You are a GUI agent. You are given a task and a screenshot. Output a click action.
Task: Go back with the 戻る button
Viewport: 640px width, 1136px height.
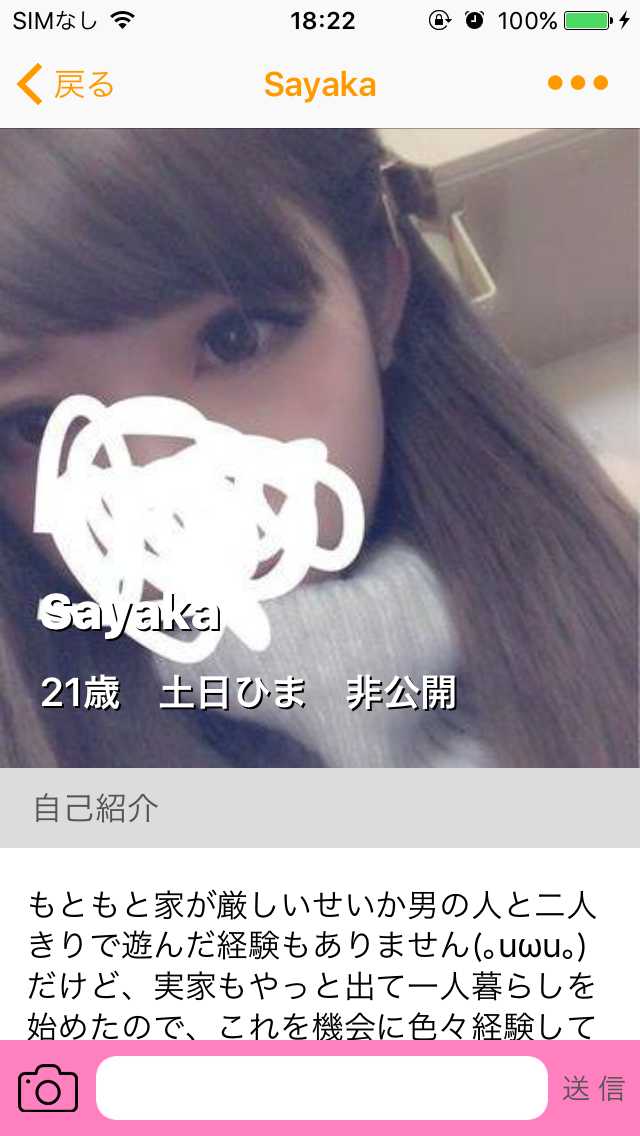pos(66,85)
